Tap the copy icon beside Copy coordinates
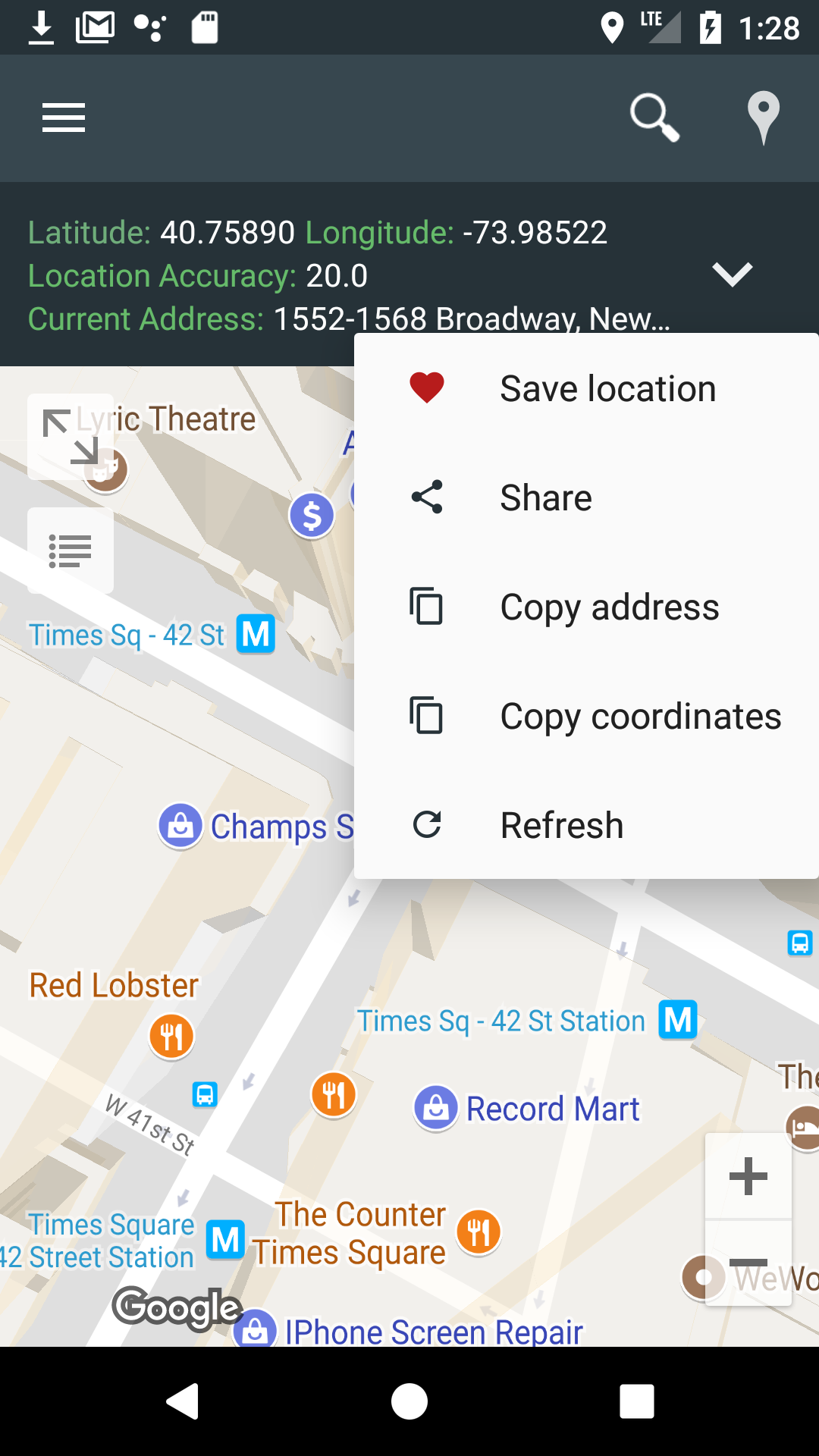This screenshot has height=1456, width=819. [x=427, y=715]
